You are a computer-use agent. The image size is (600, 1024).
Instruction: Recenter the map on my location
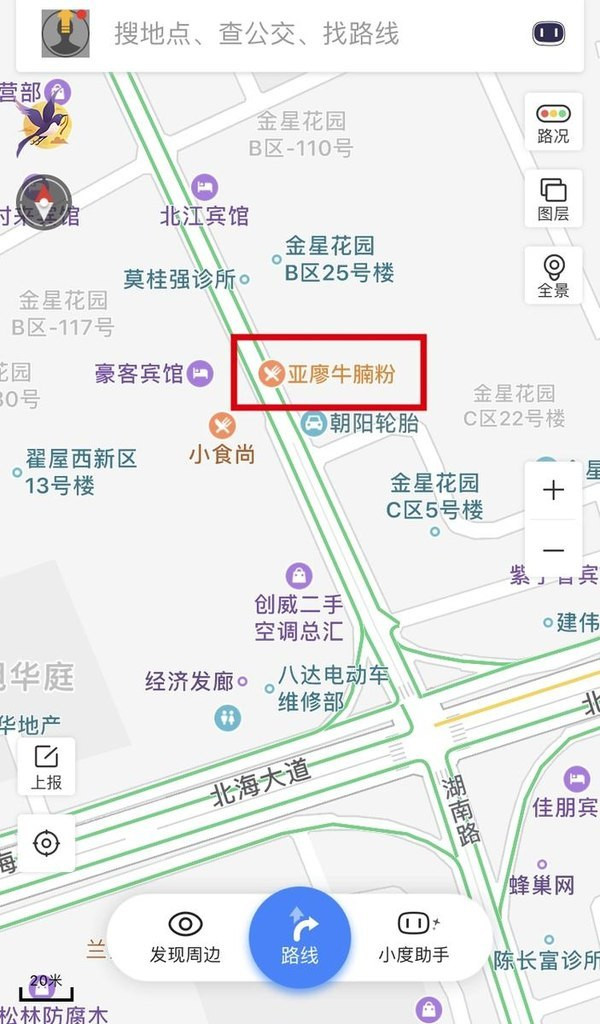click(x=46, y=843)
